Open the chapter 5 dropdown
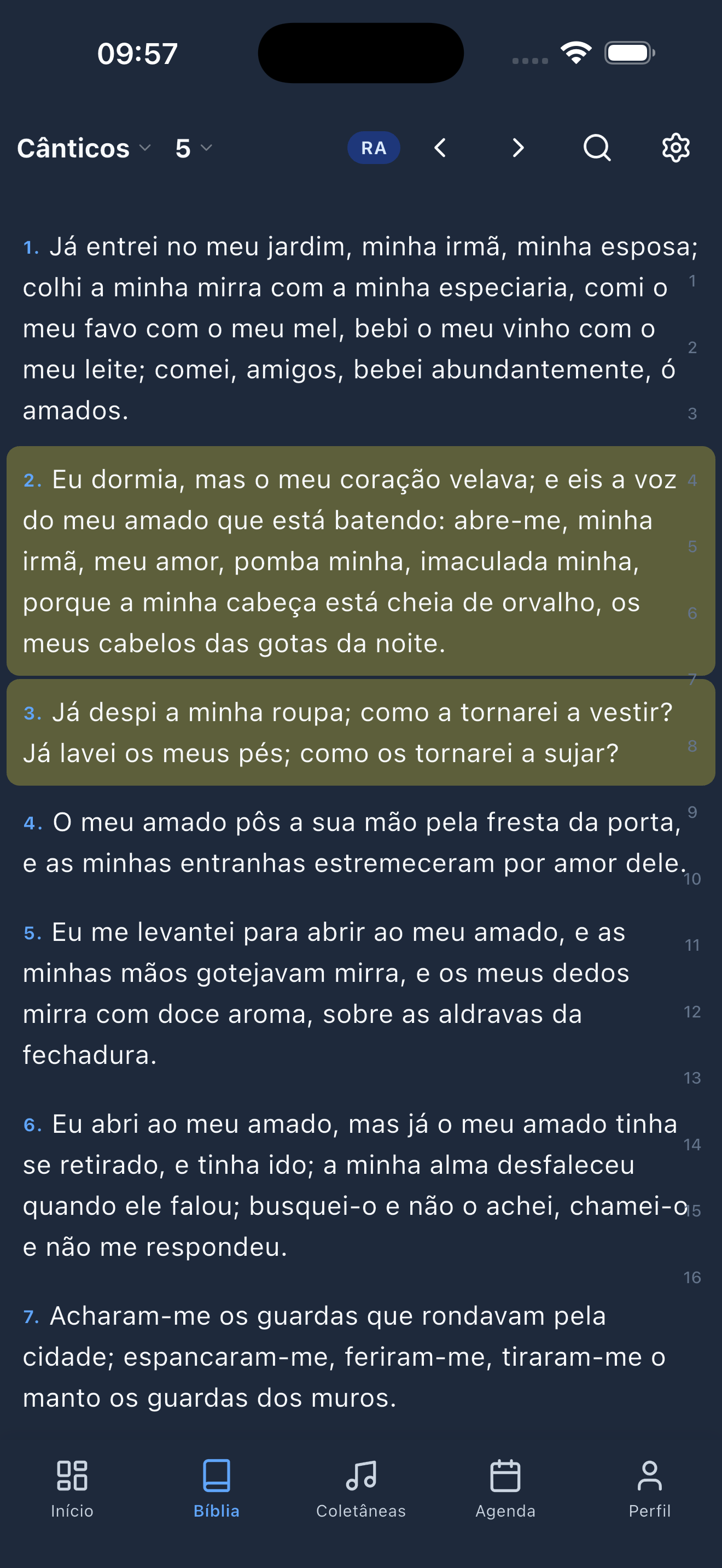This screenshot has height=1568, width=722. 190,148
